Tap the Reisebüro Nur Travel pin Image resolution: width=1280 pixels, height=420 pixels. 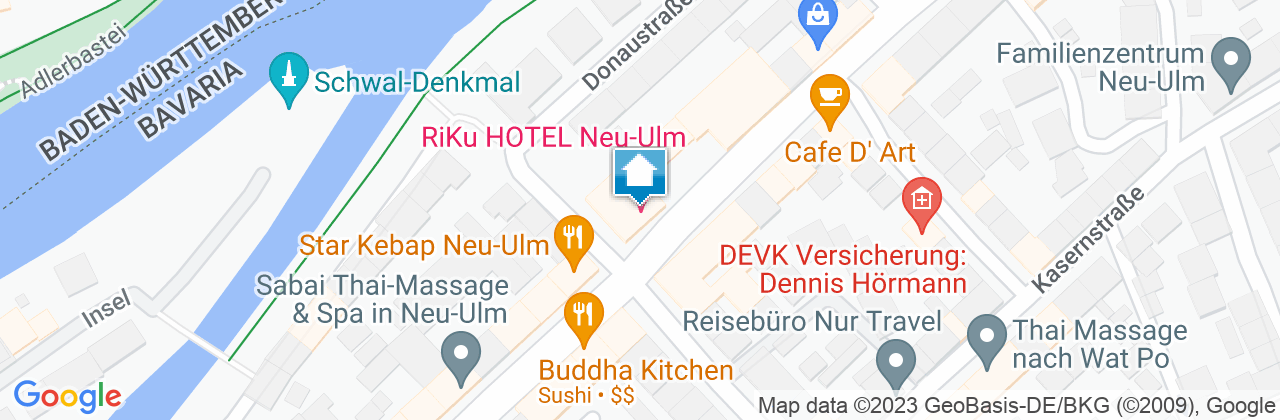[x=895, y=362]
